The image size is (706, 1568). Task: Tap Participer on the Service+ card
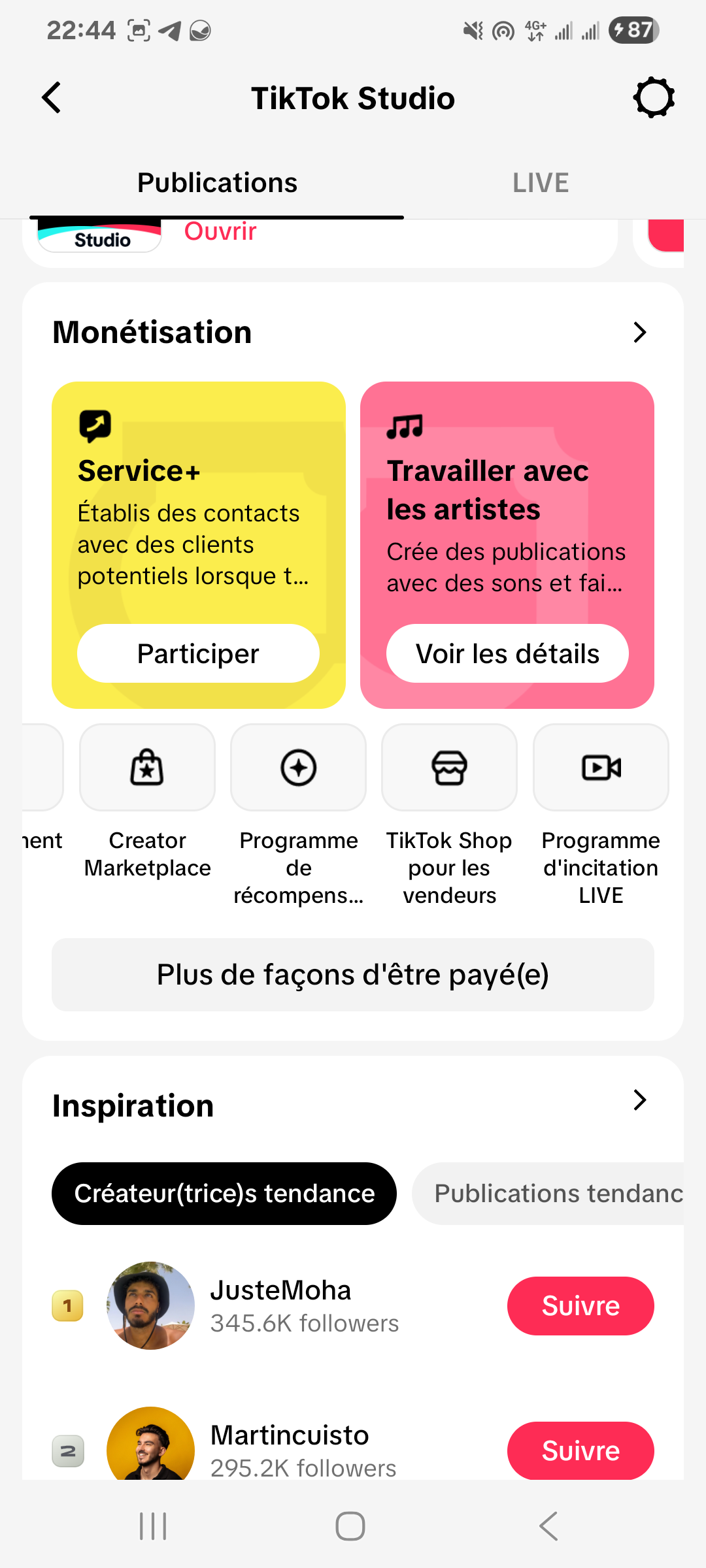point(198,653)
